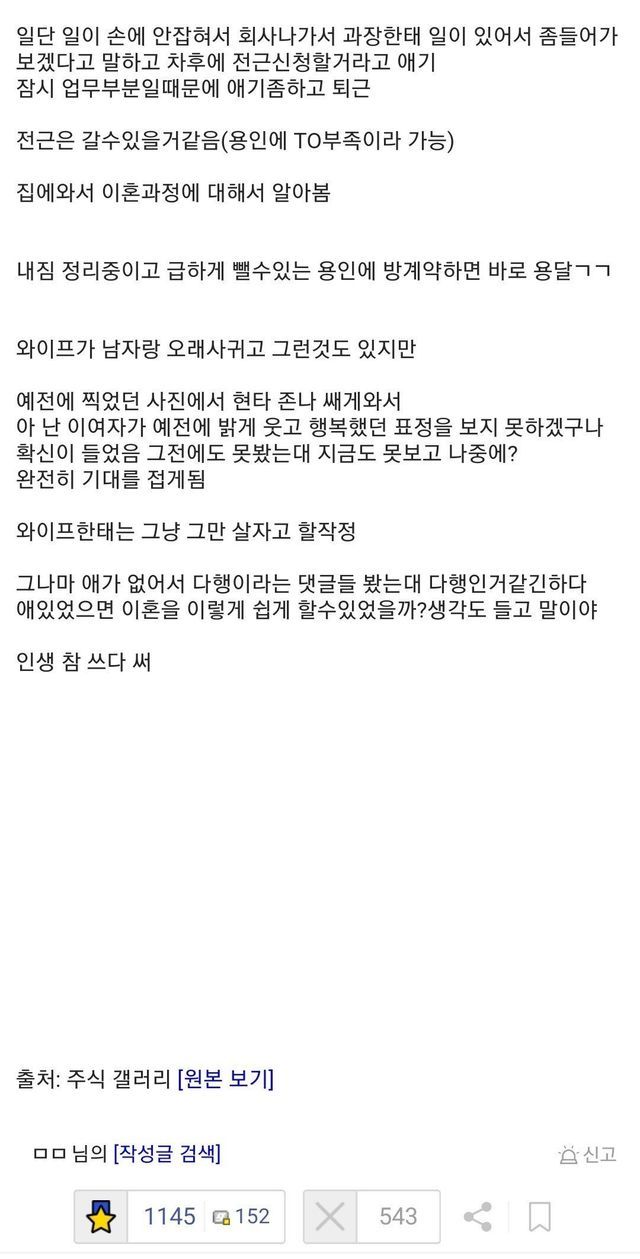Open the 원본 보기 original post link
The width and height of the screenshot is (640, 1259).
[x=225, y=1079]
